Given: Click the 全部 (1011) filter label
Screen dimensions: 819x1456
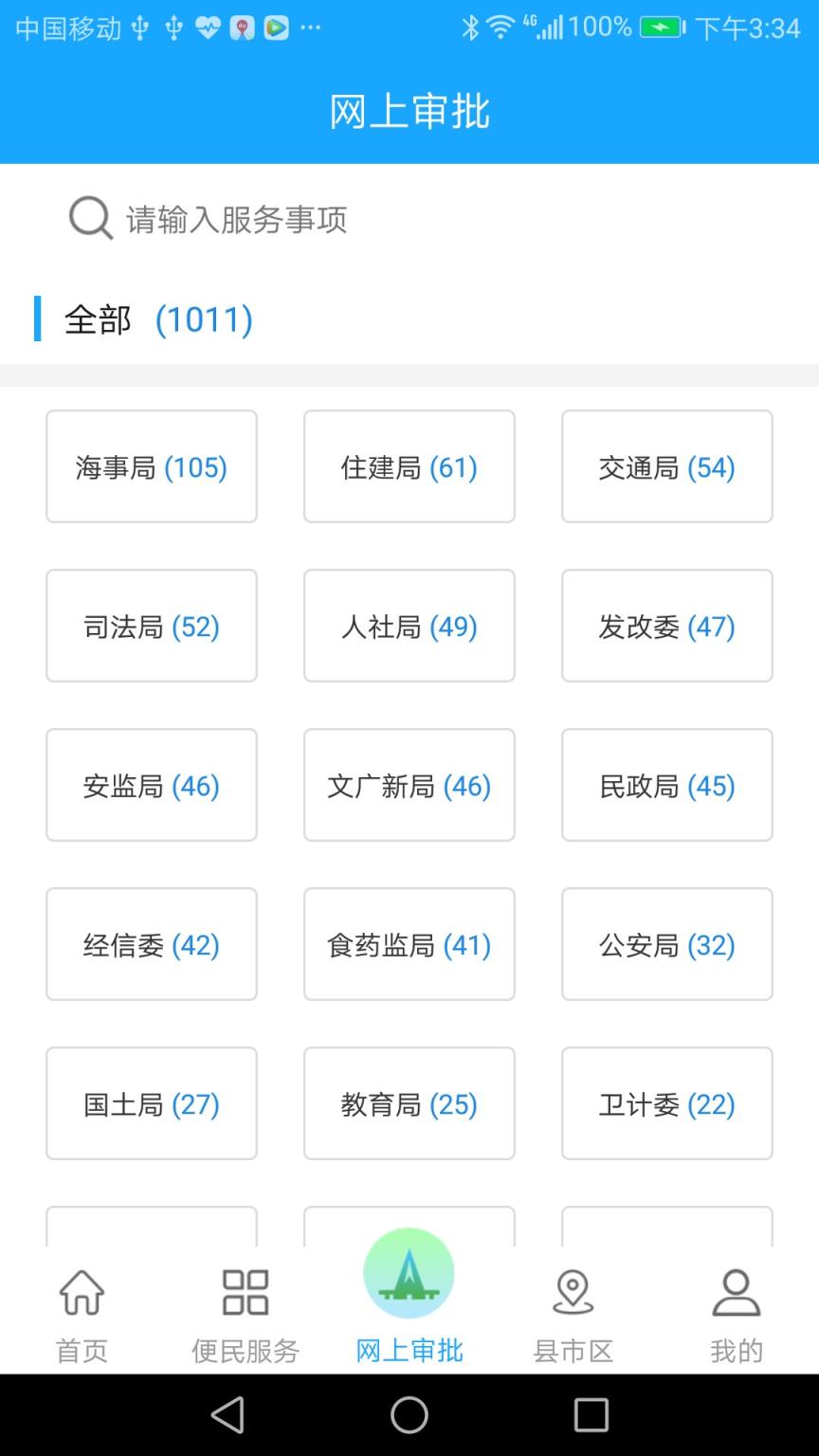Looking at the screenshot, I should [x=156, y=319].
